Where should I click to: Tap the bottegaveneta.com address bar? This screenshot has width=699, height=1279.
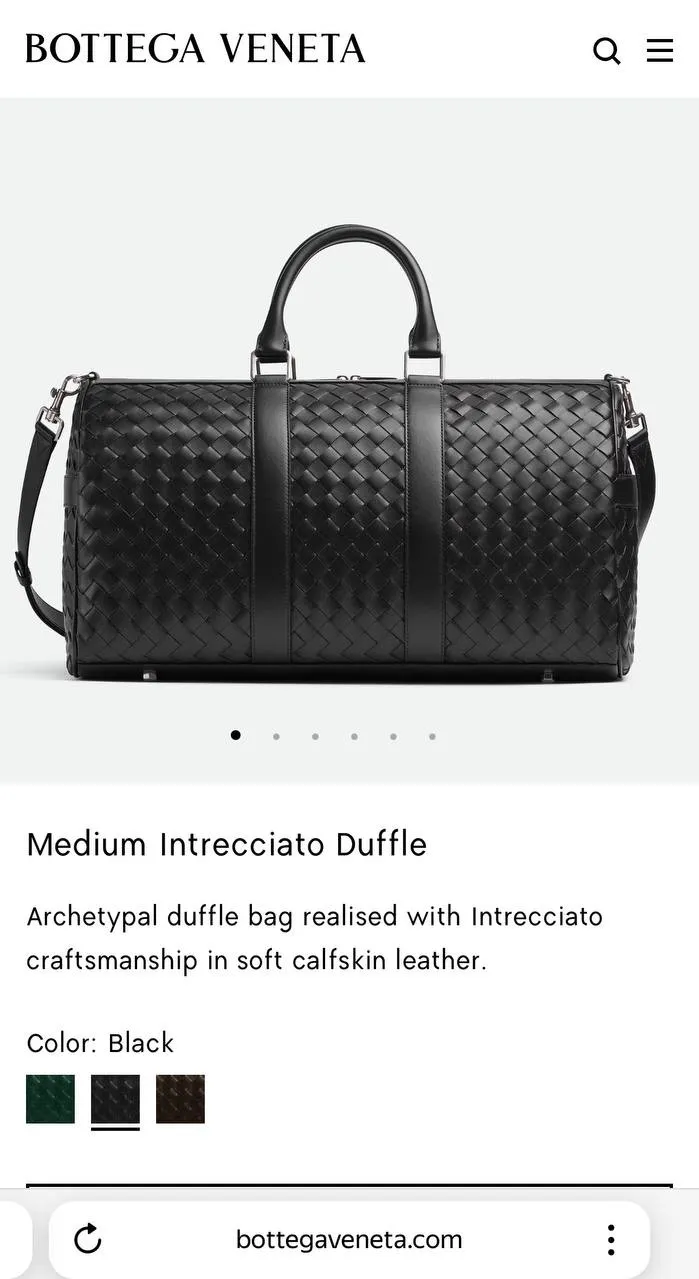coord(349,1240)
